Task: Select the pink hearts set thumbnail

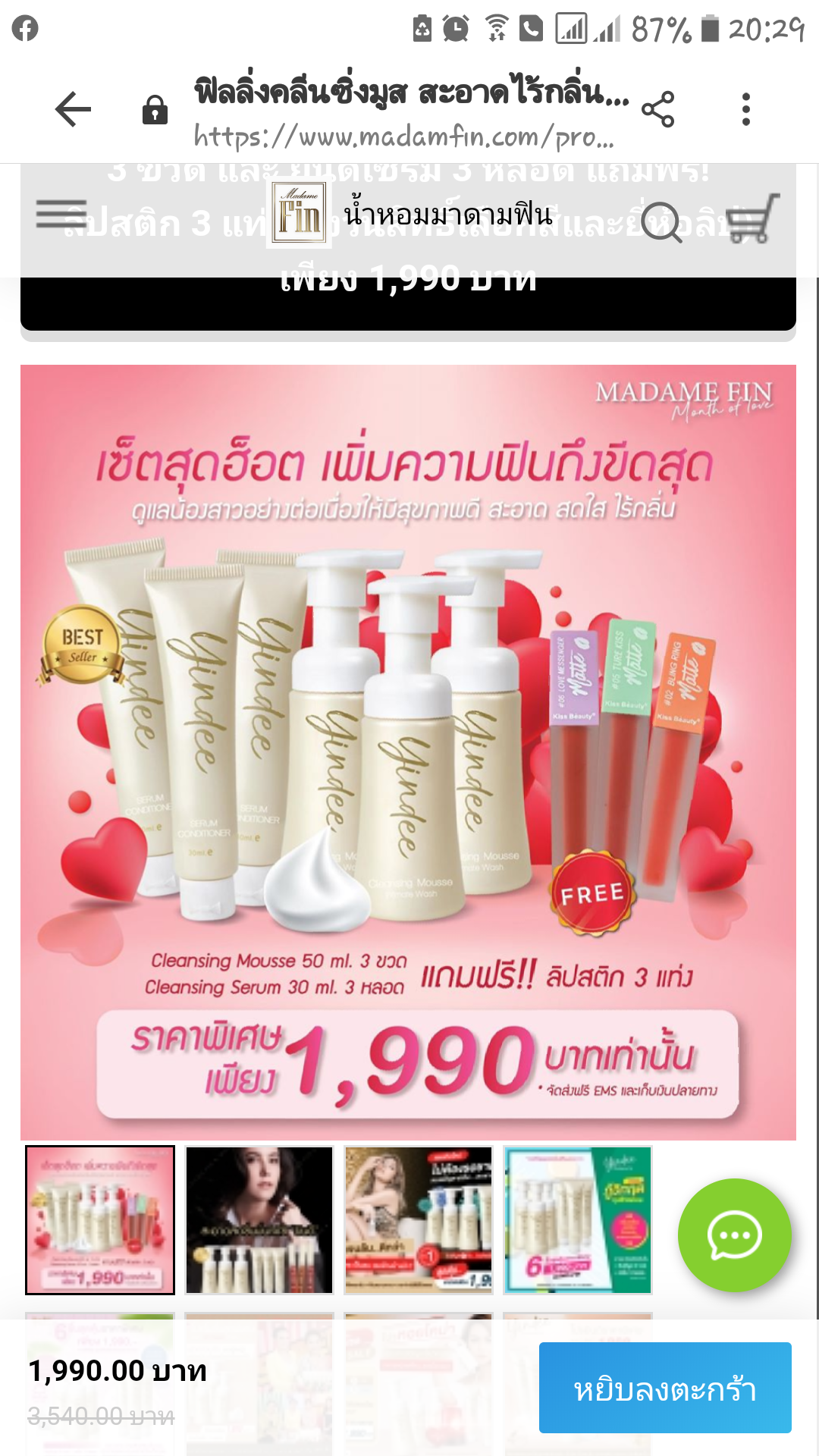Action: point(100,1219)
